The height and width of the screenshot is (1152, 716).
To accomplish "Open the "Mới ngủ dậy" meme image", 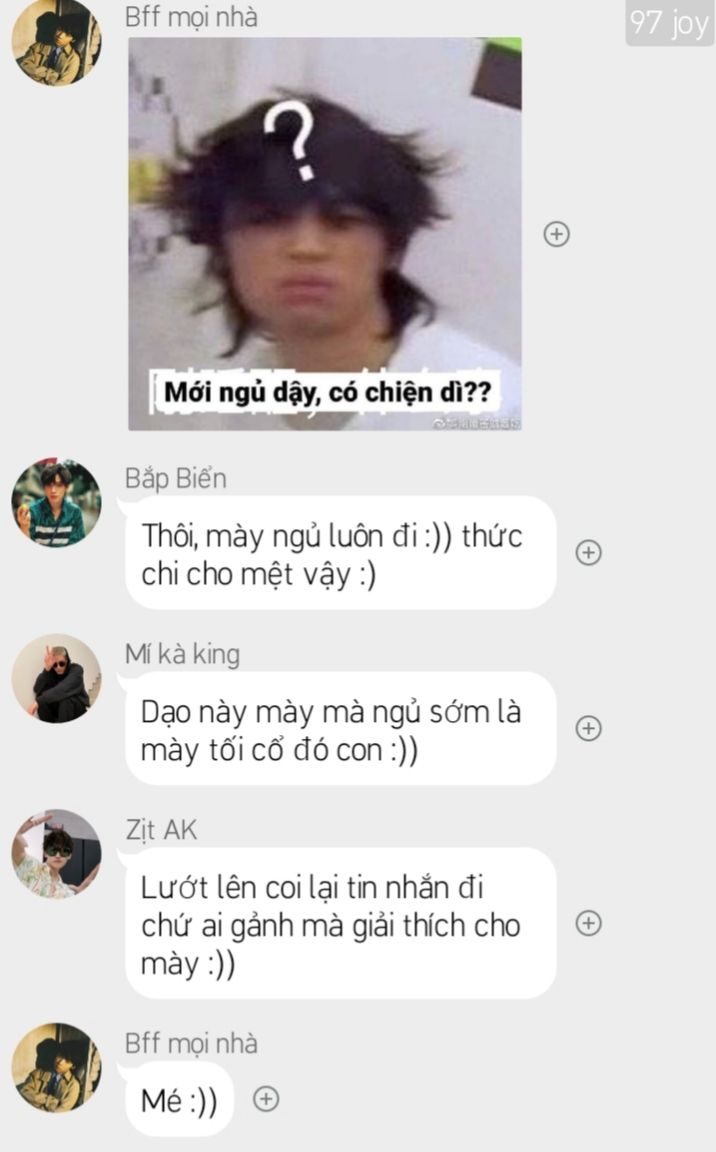I will (325, 234).
